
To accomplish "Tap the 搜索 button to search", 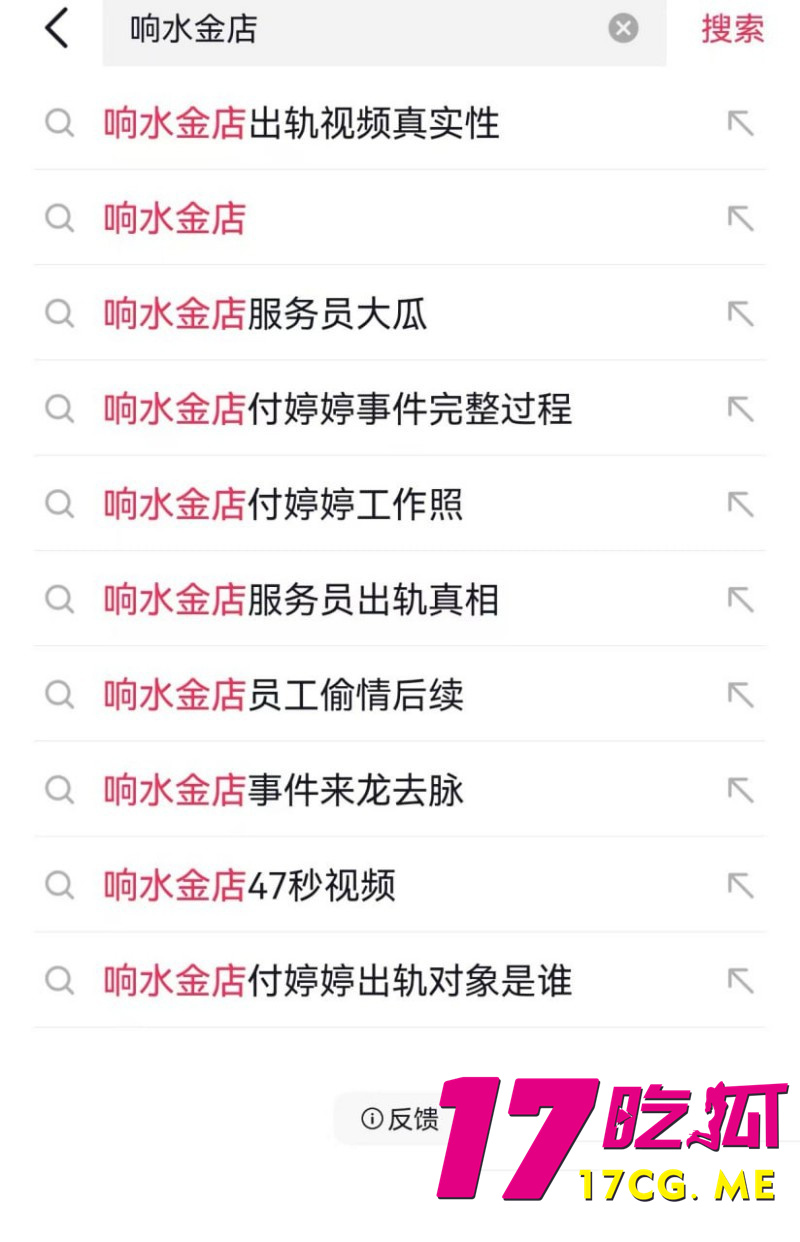I will point(731,29).
